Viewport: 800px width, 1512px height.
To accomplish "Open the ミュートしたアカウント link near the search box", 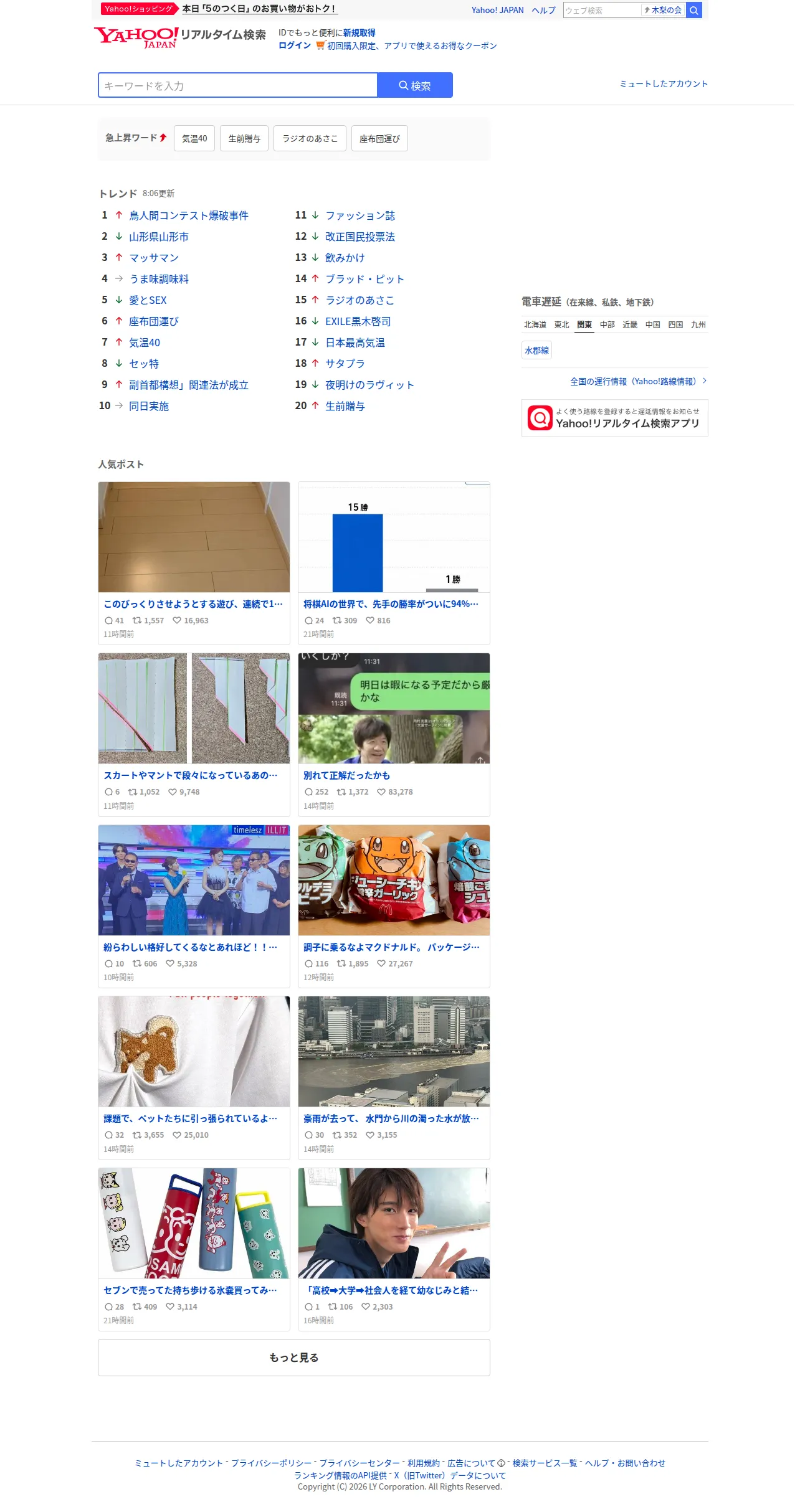I will [x=664, y=84].
